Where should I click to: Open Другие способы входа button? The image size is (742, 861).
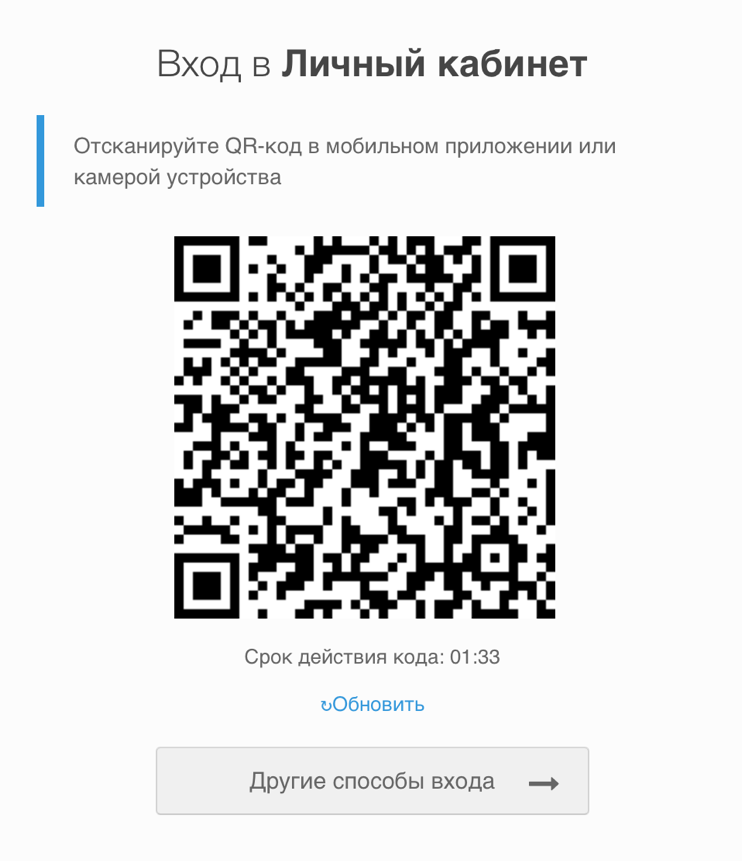[372, 781]
